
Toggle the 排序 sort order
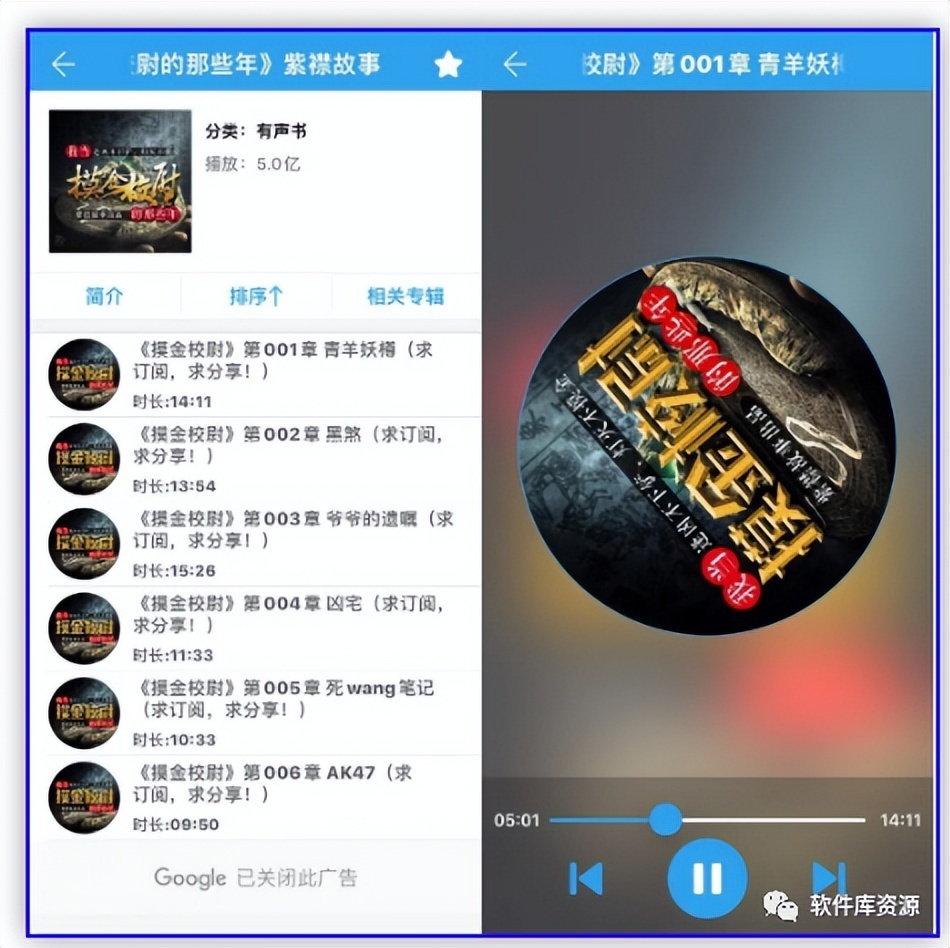[x=256, y=296]
